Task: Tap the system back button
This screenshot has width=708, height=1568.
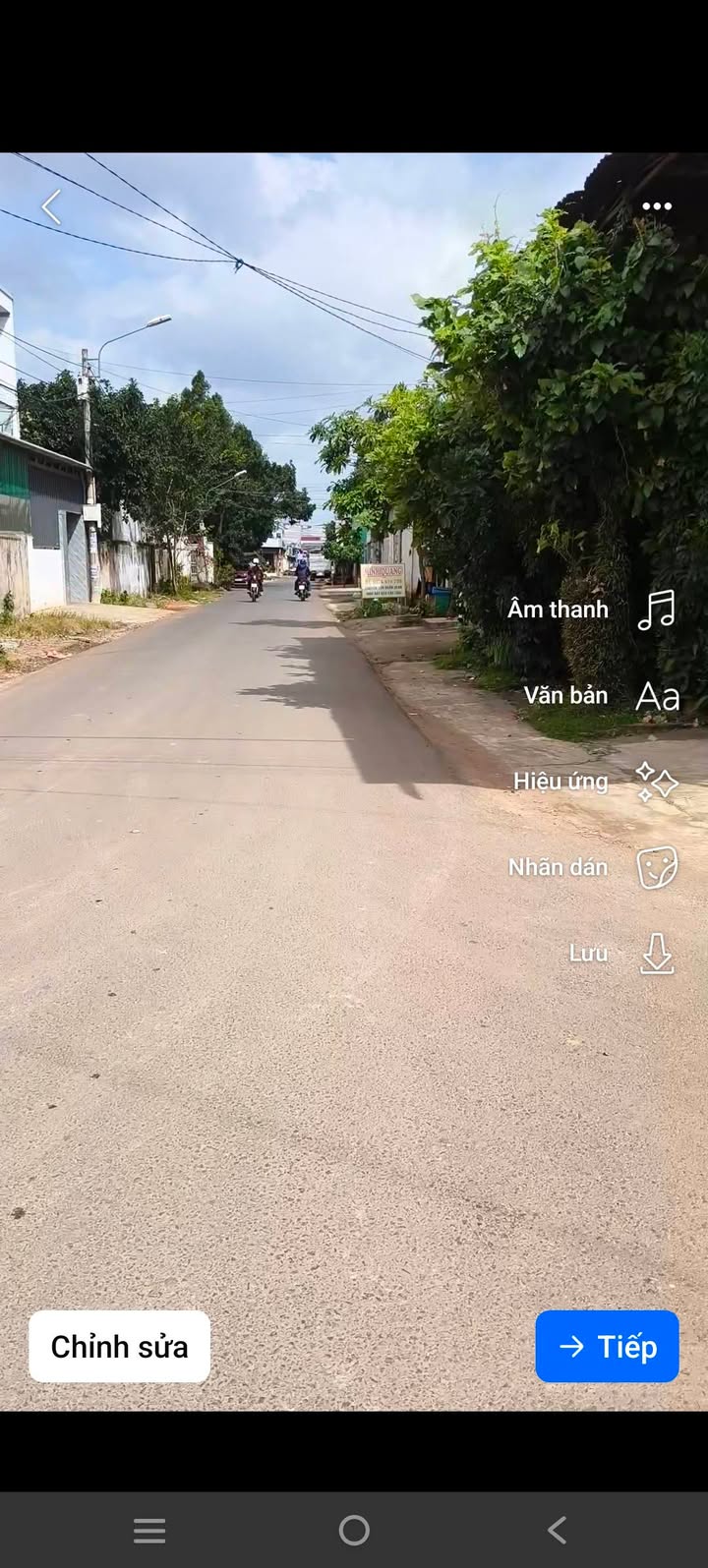Action: (x=557, y=1530)
